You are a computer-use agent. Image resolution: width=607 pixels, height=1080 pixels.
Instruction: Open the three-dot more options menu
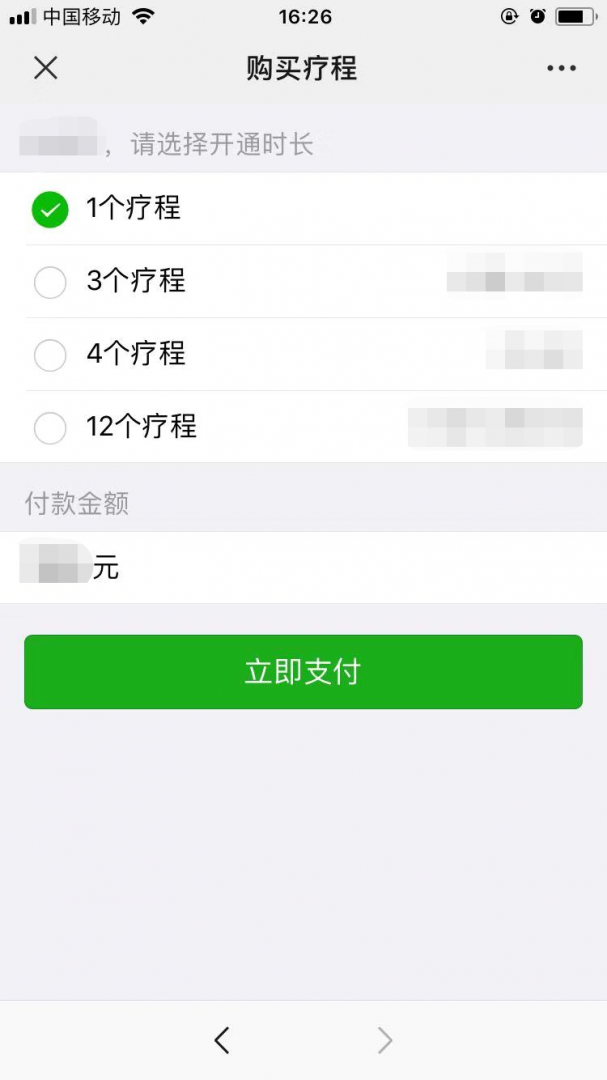coord(561,68)
